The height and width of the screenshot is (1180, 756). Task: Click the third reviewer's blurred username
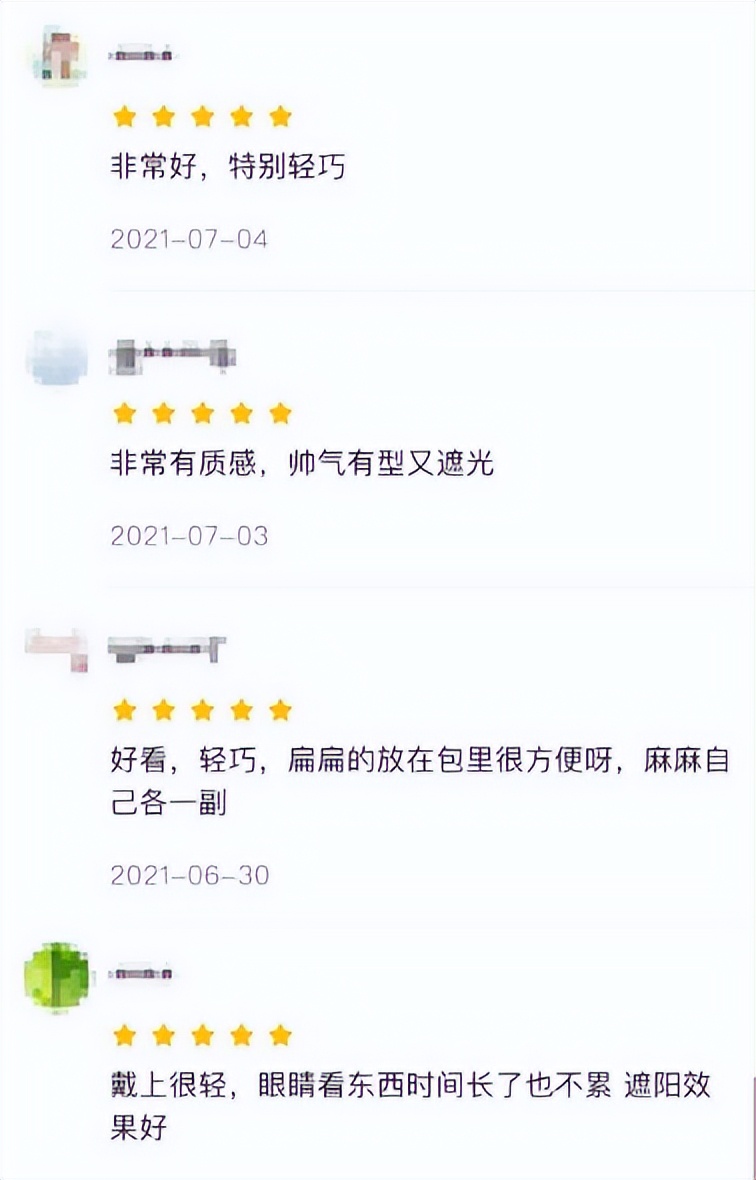pos(165,648)
